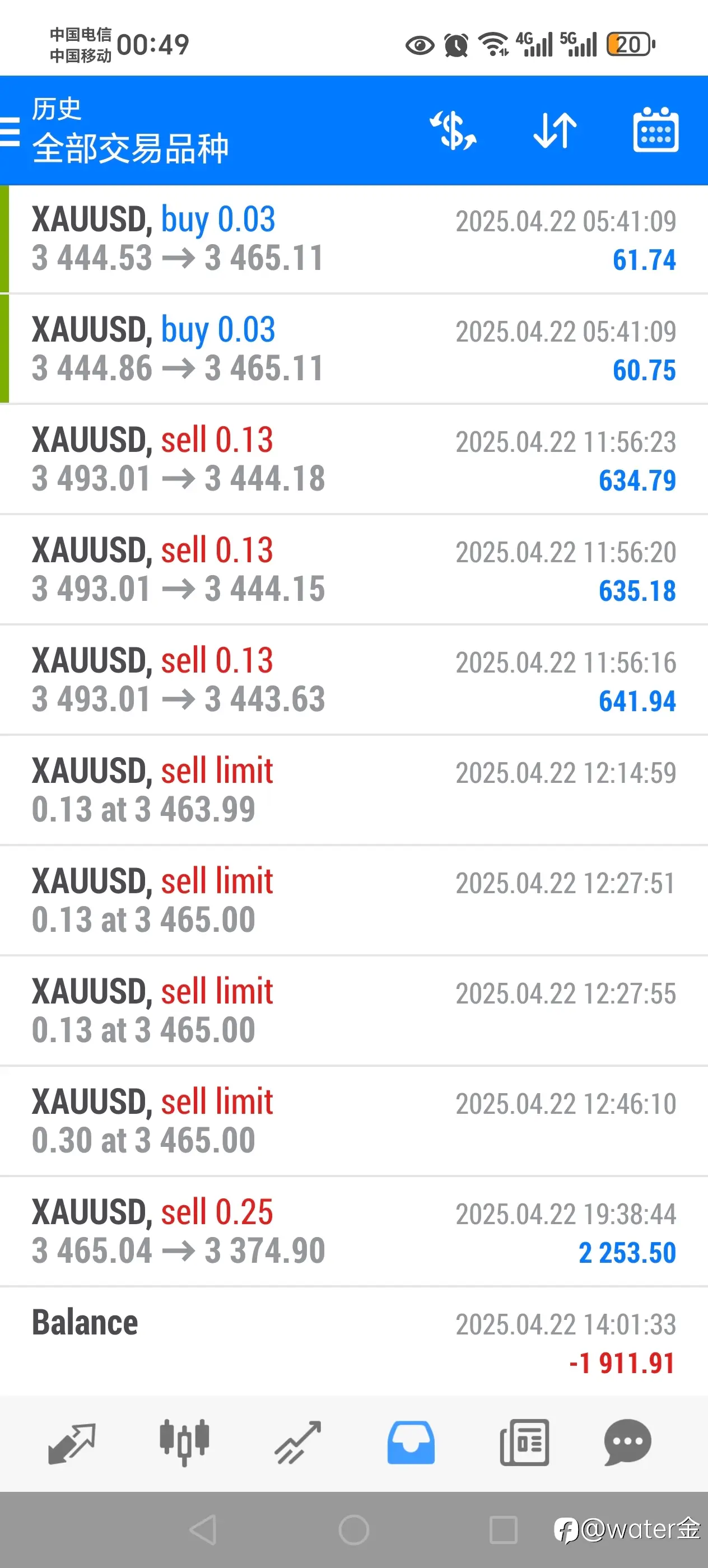Image resolution: width=708 pixels, height=1568 pixels.
Task: Open the hamburger drawer menu
Action: pyautogui.click(x=10, y=131)
